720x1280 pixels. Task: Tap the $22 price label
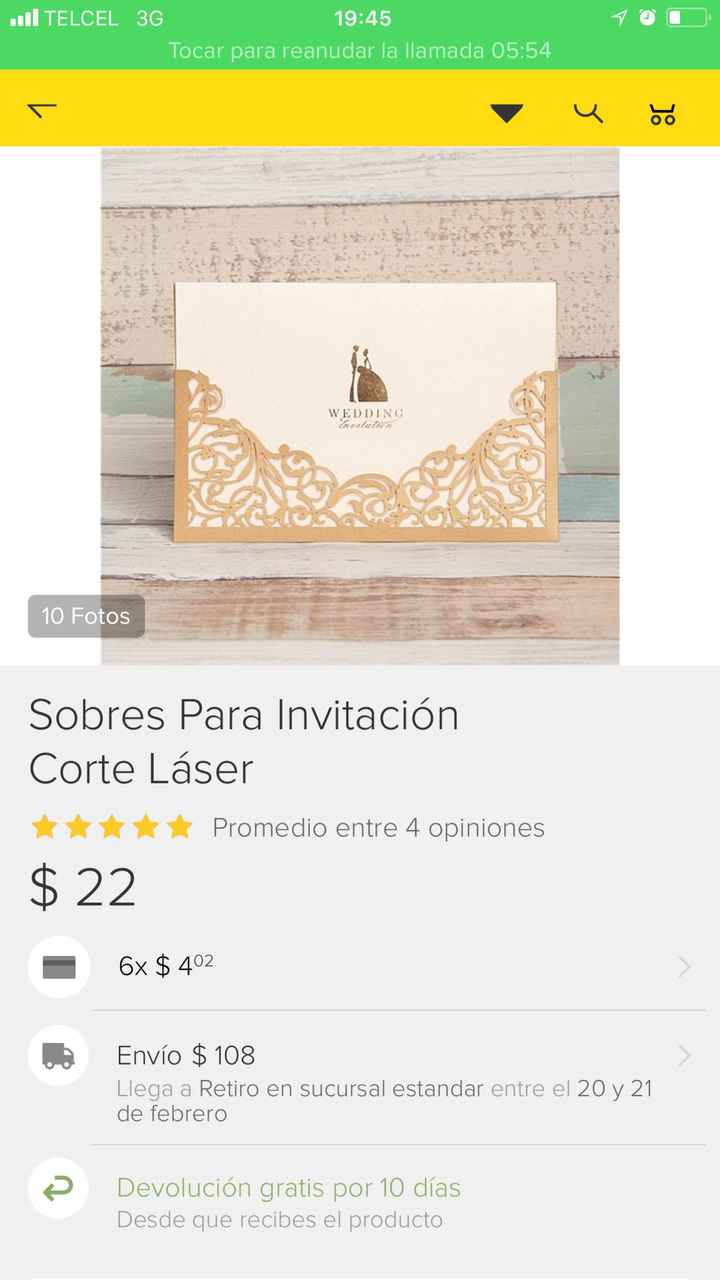[83, 886]
